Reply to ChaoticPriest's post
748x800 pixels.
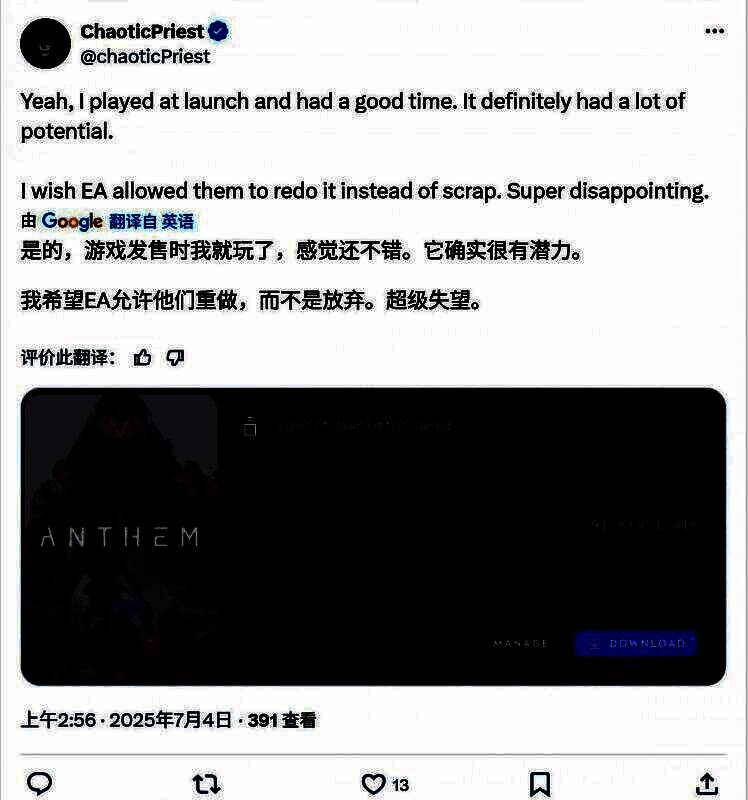click(x=40, y=783)
